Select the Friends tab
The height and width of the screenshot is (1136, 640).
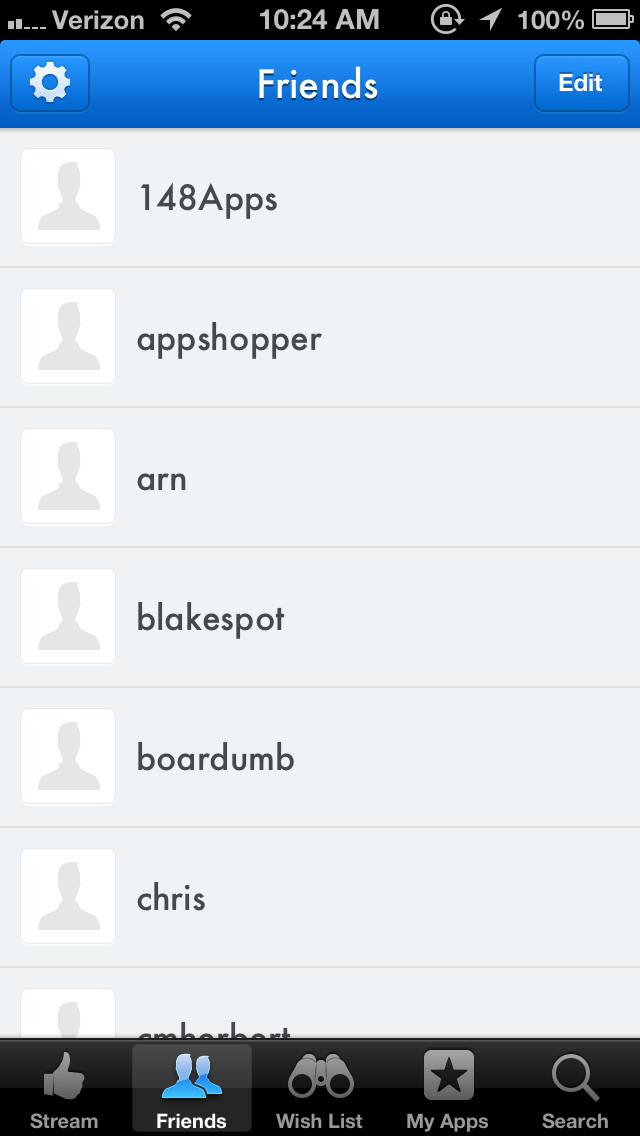point(191,1089)
